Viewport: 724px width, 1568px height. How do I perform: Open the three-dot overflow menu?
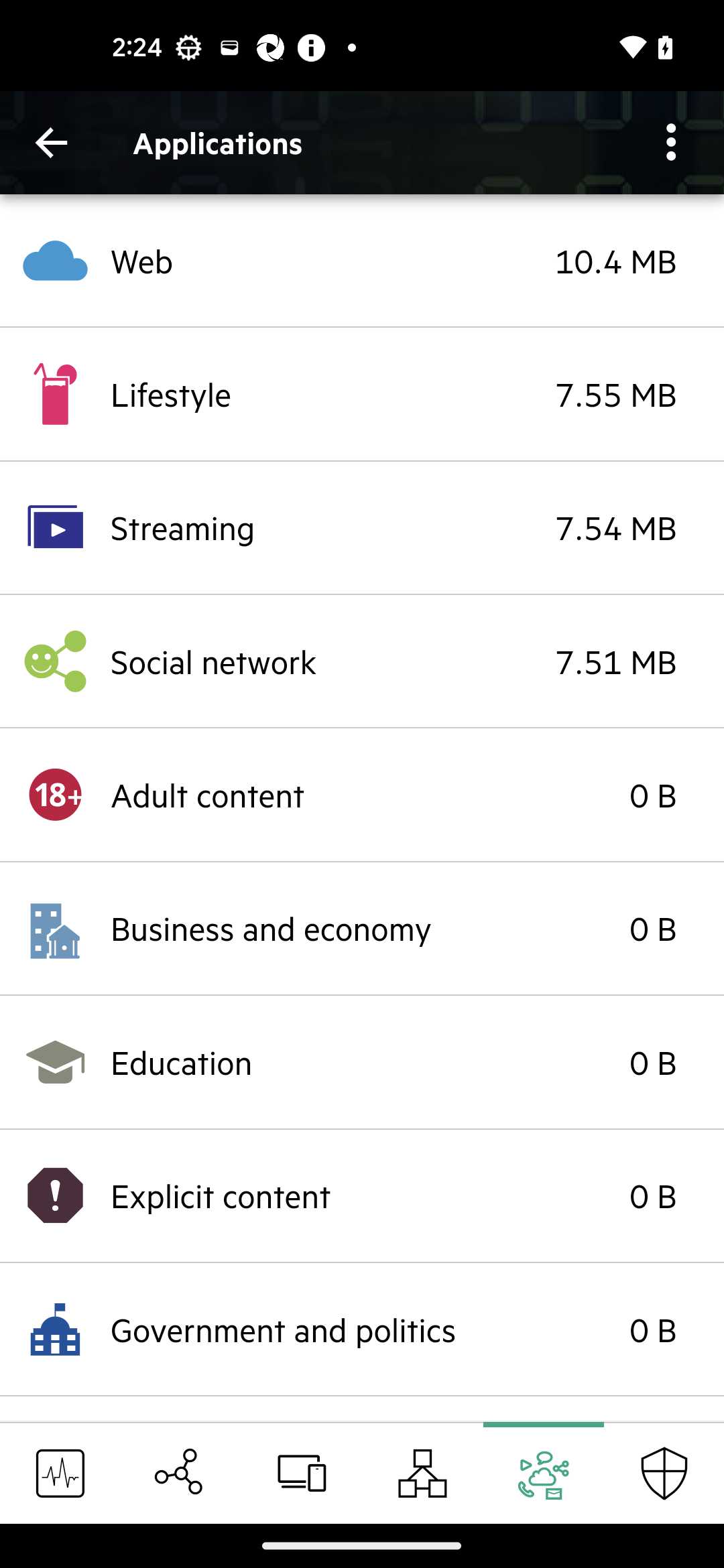click(x=670, y=143)
